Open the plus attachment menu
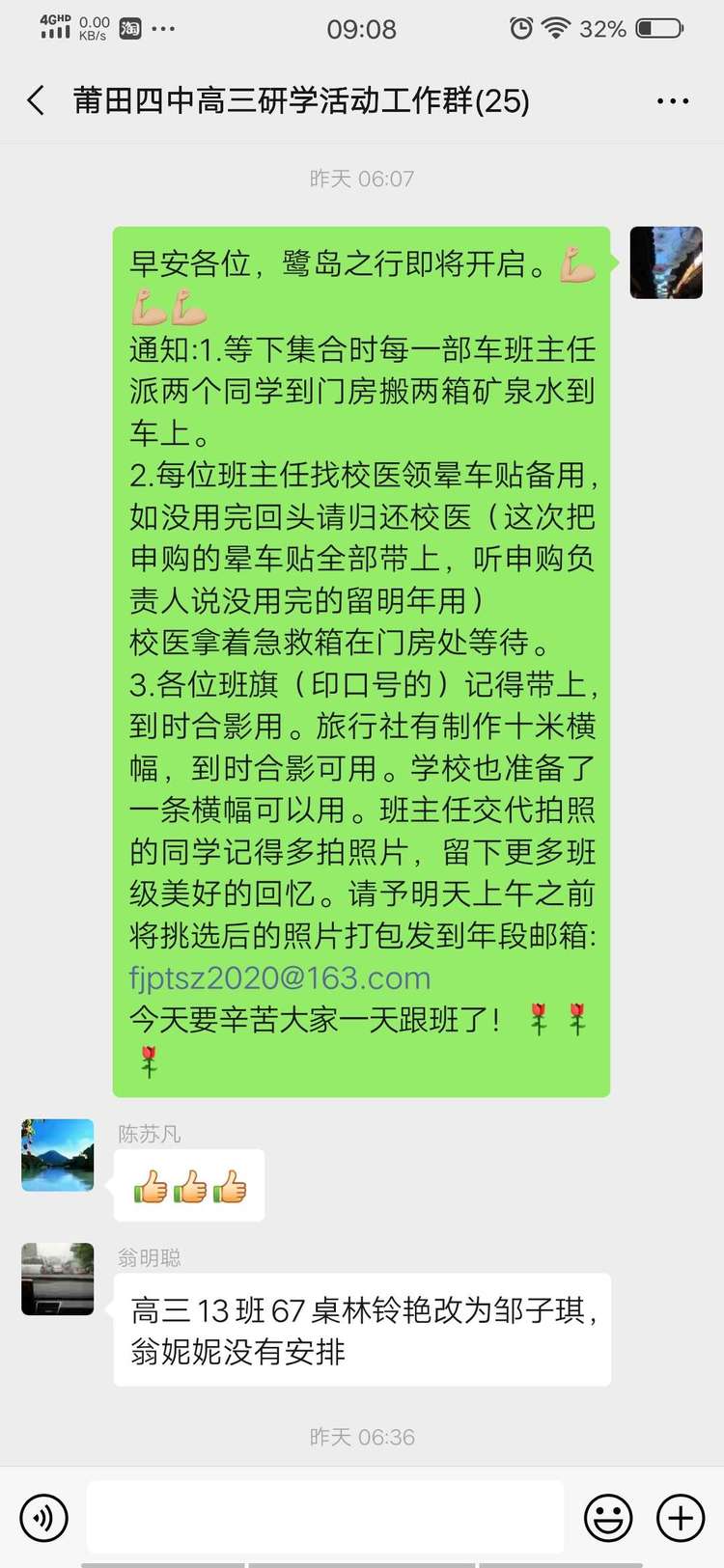This screenshot has height=1568, width=724. point(681,1518)
